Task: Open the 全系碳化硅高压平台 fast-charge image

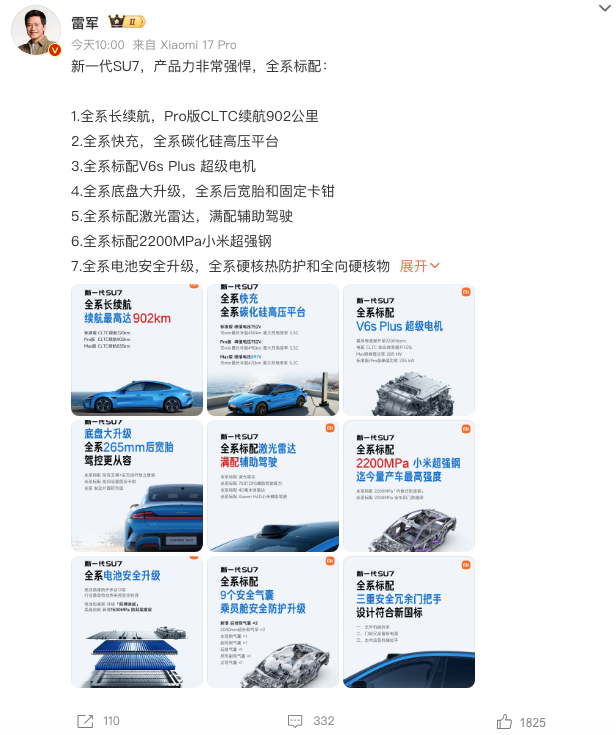Action: (272, 350)
